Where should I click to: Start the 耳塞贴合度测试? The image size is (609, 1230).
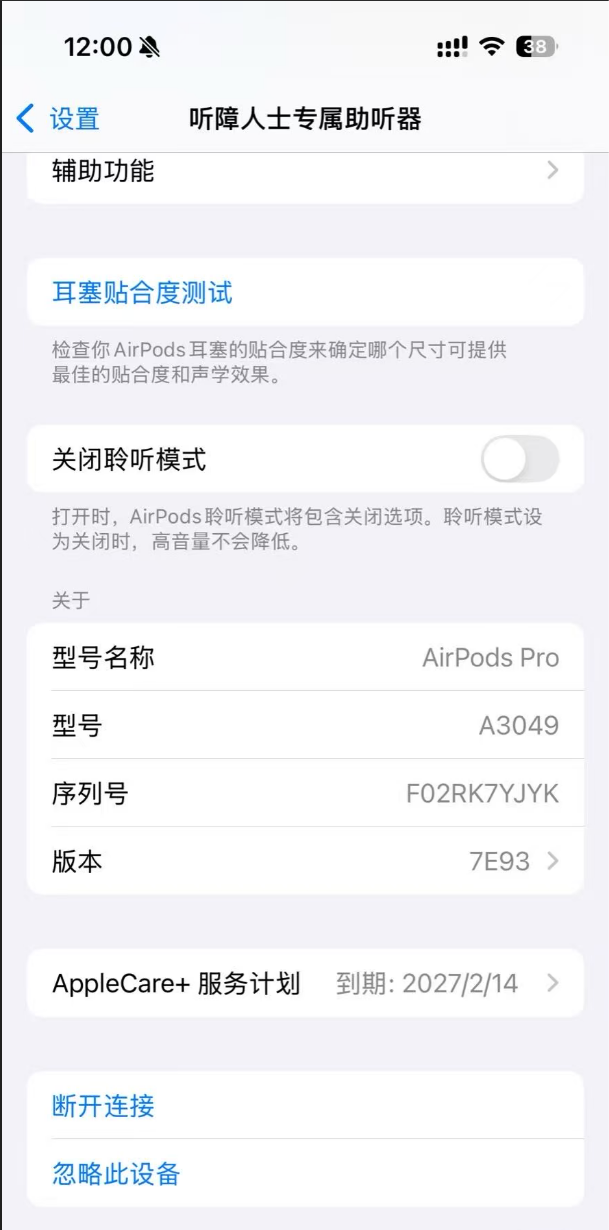[x=142, y=293]
